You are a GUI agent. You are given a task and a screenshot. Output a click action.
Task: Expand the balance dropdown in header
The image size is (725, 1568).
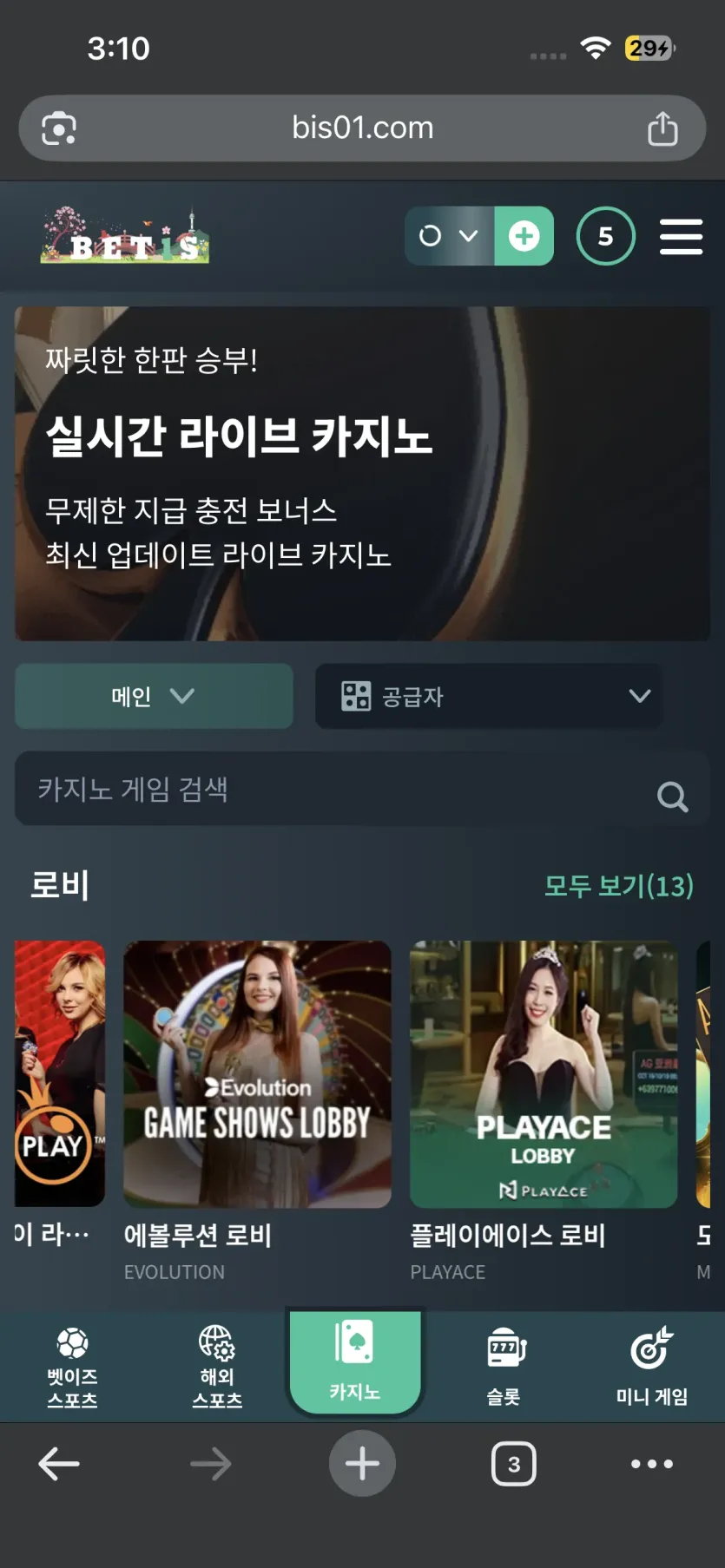click(x=450, y=236)
